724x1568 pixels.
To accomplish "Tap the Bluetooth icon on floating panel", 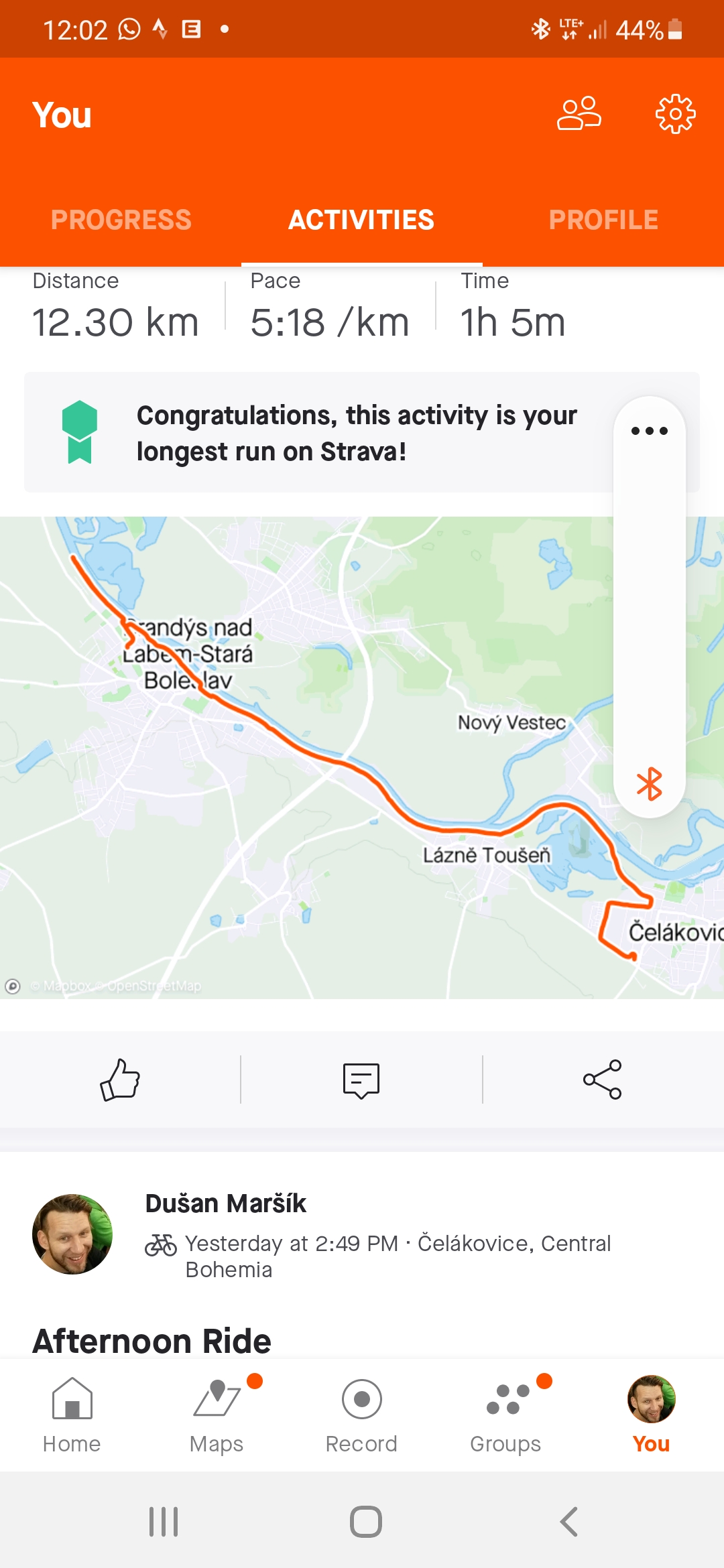I will tap(650, 783).
